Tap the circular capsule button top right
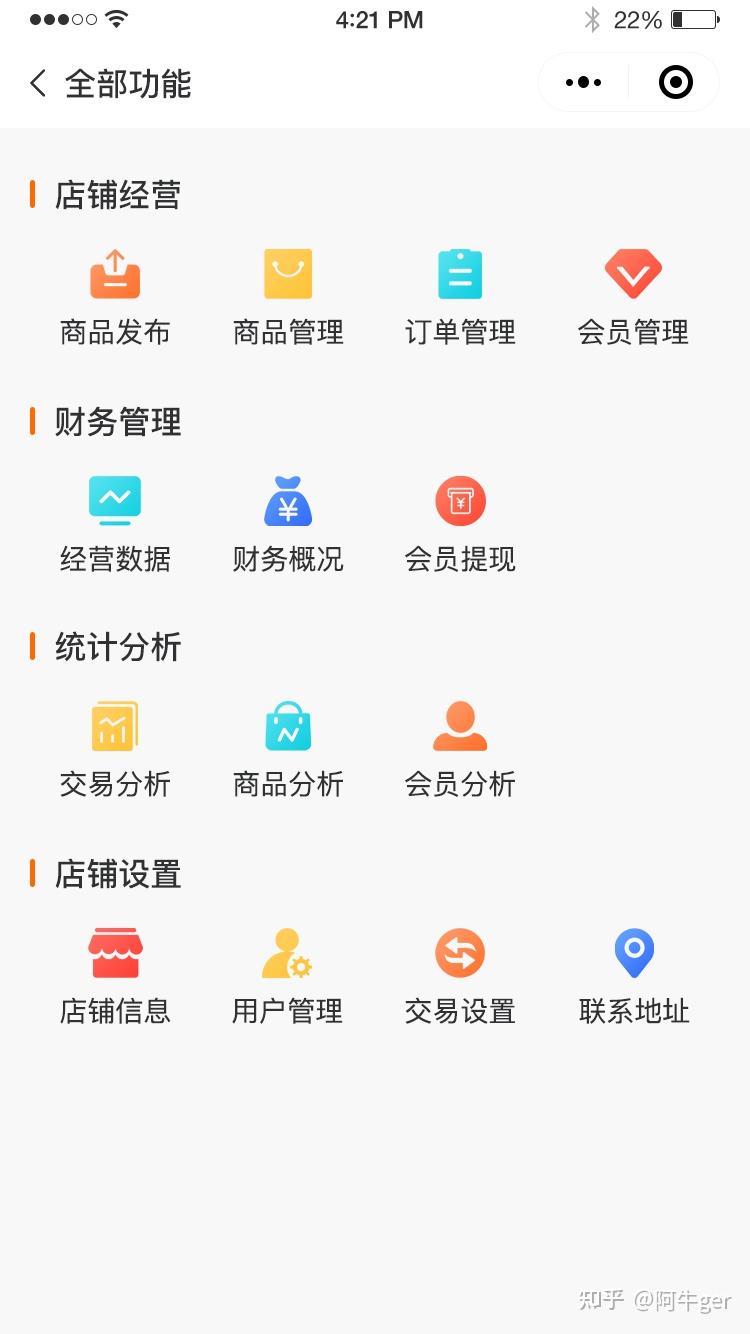 coord(674,82)
